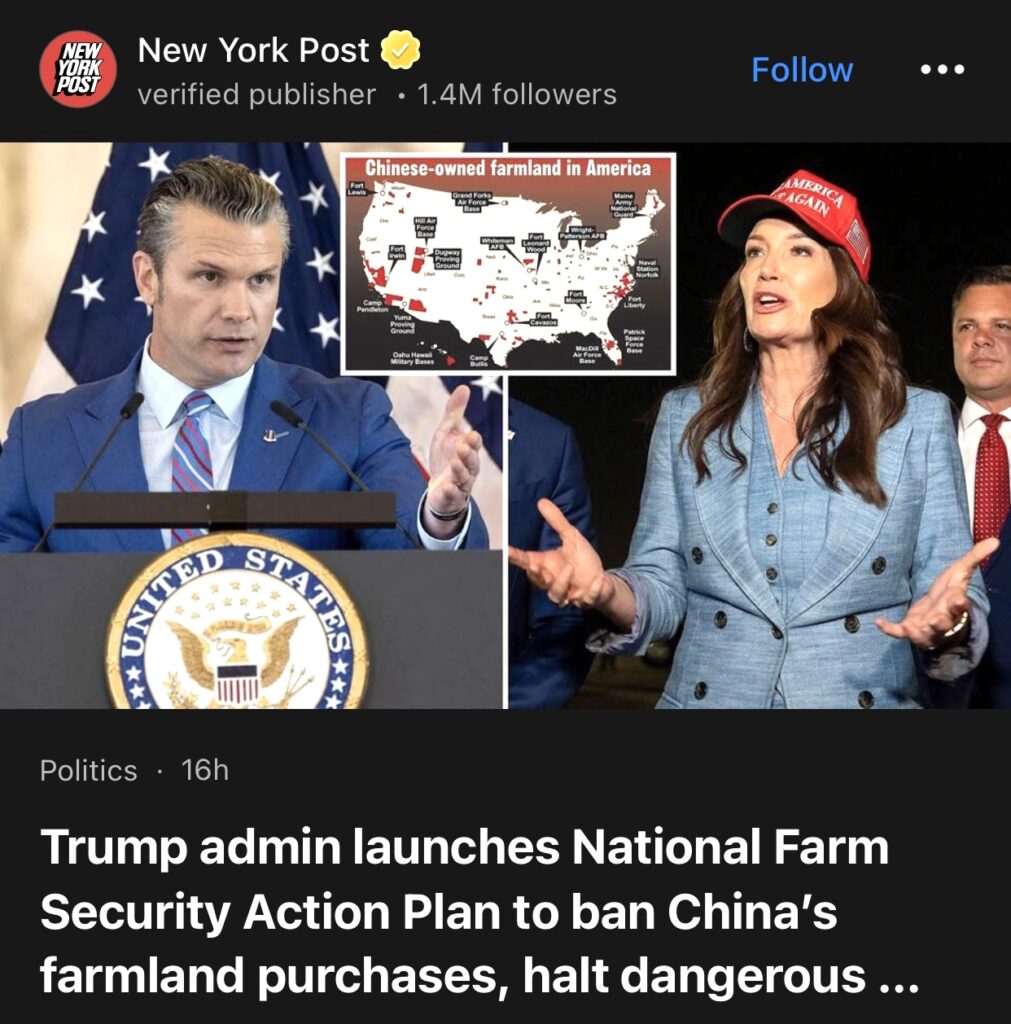1011x1024 pixels.
Task: Open the three-dot overflow menu
Action: [x=942, y=70]
